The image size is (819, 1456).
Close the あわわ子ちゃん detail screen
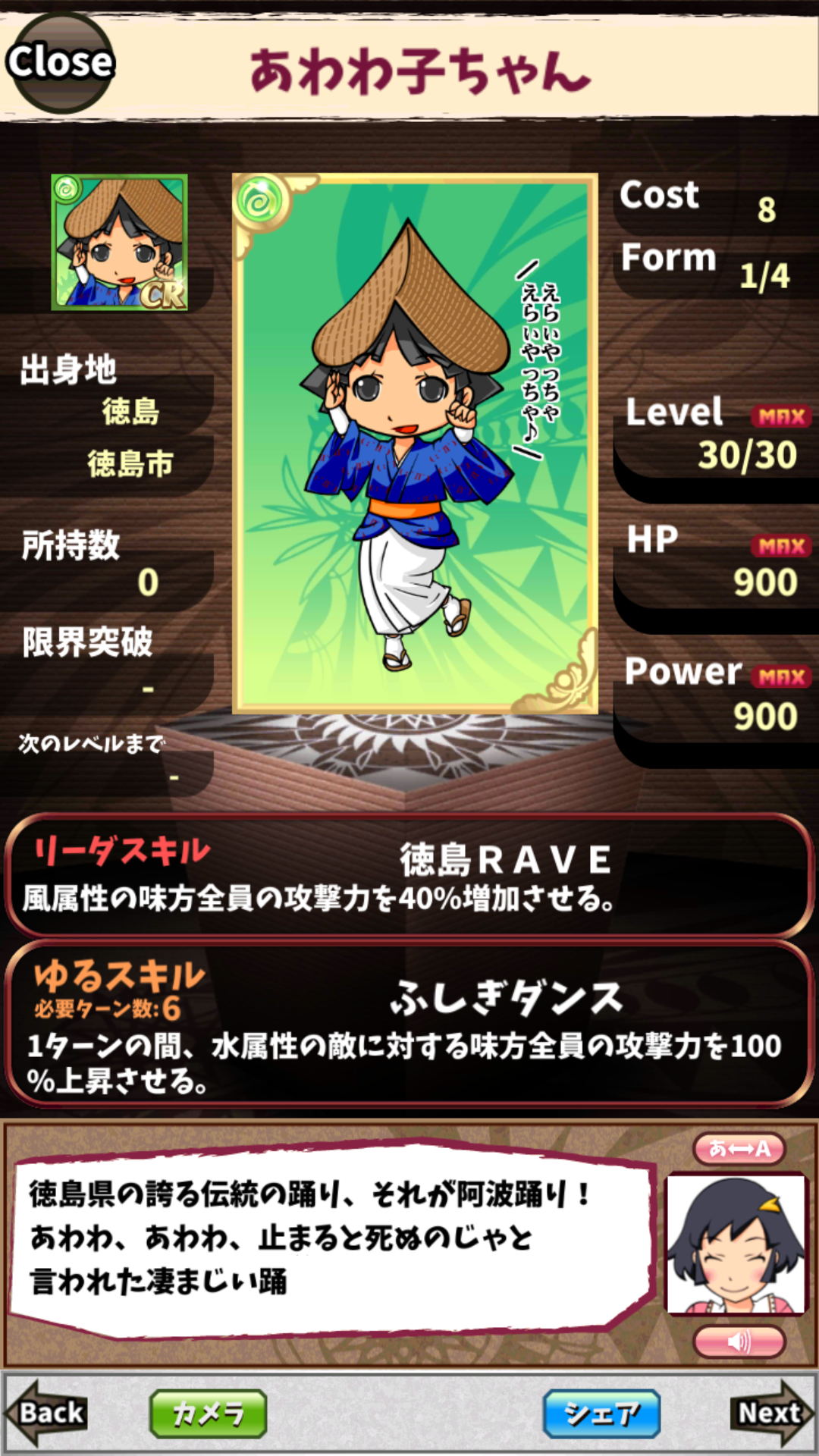pyautogui.click(x=61, y=62)
